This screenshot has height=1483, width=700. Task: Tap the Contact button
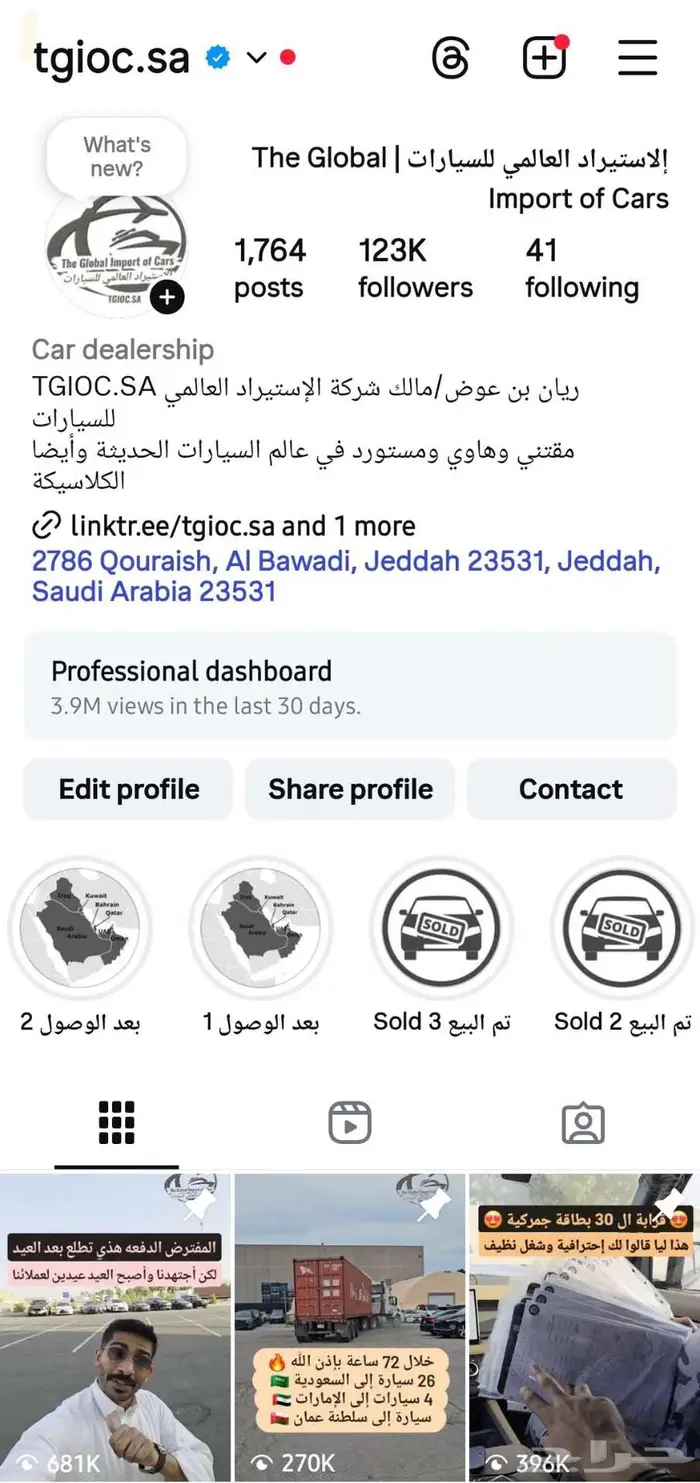571,789
